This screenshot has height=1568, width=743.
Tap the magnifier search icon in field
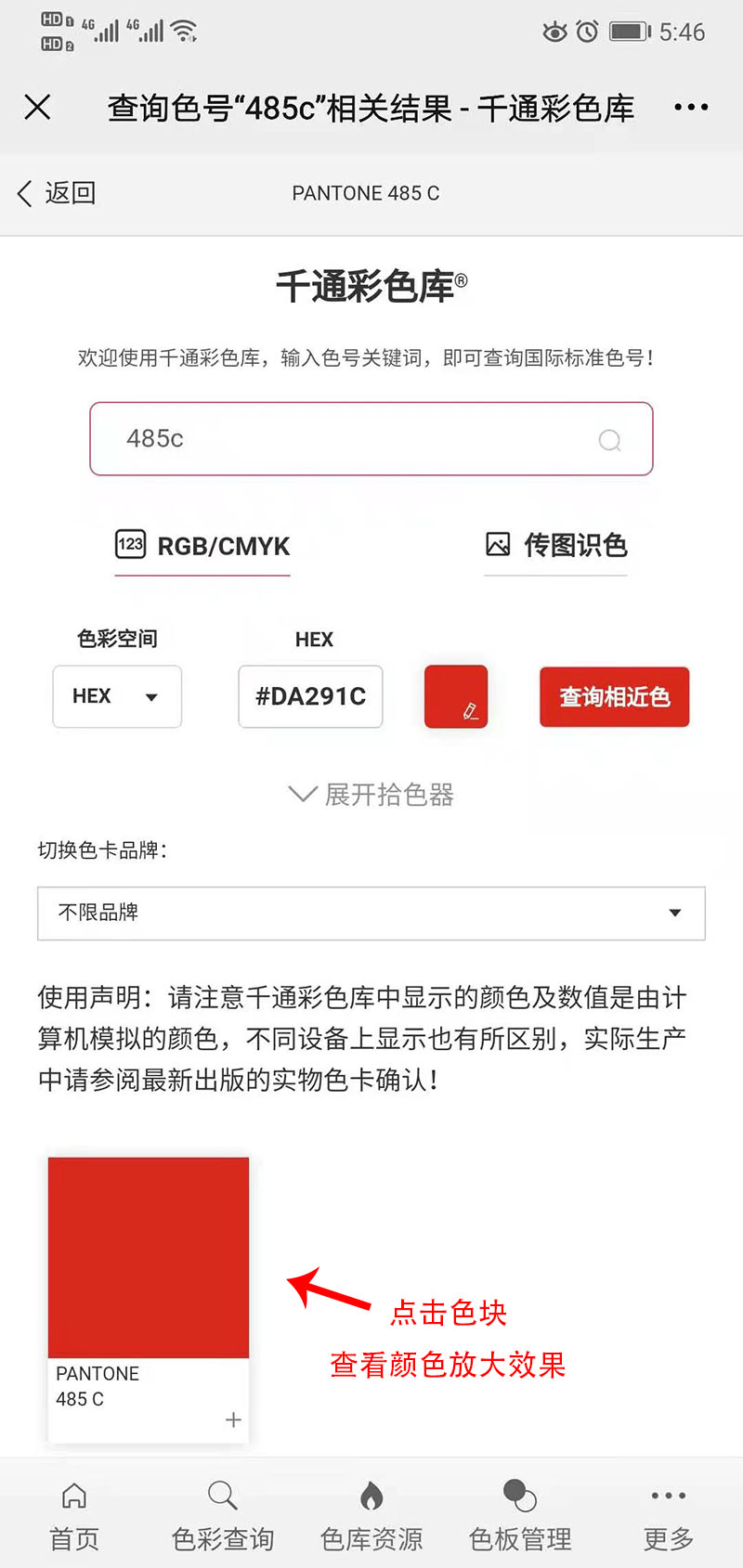(609, 440)
